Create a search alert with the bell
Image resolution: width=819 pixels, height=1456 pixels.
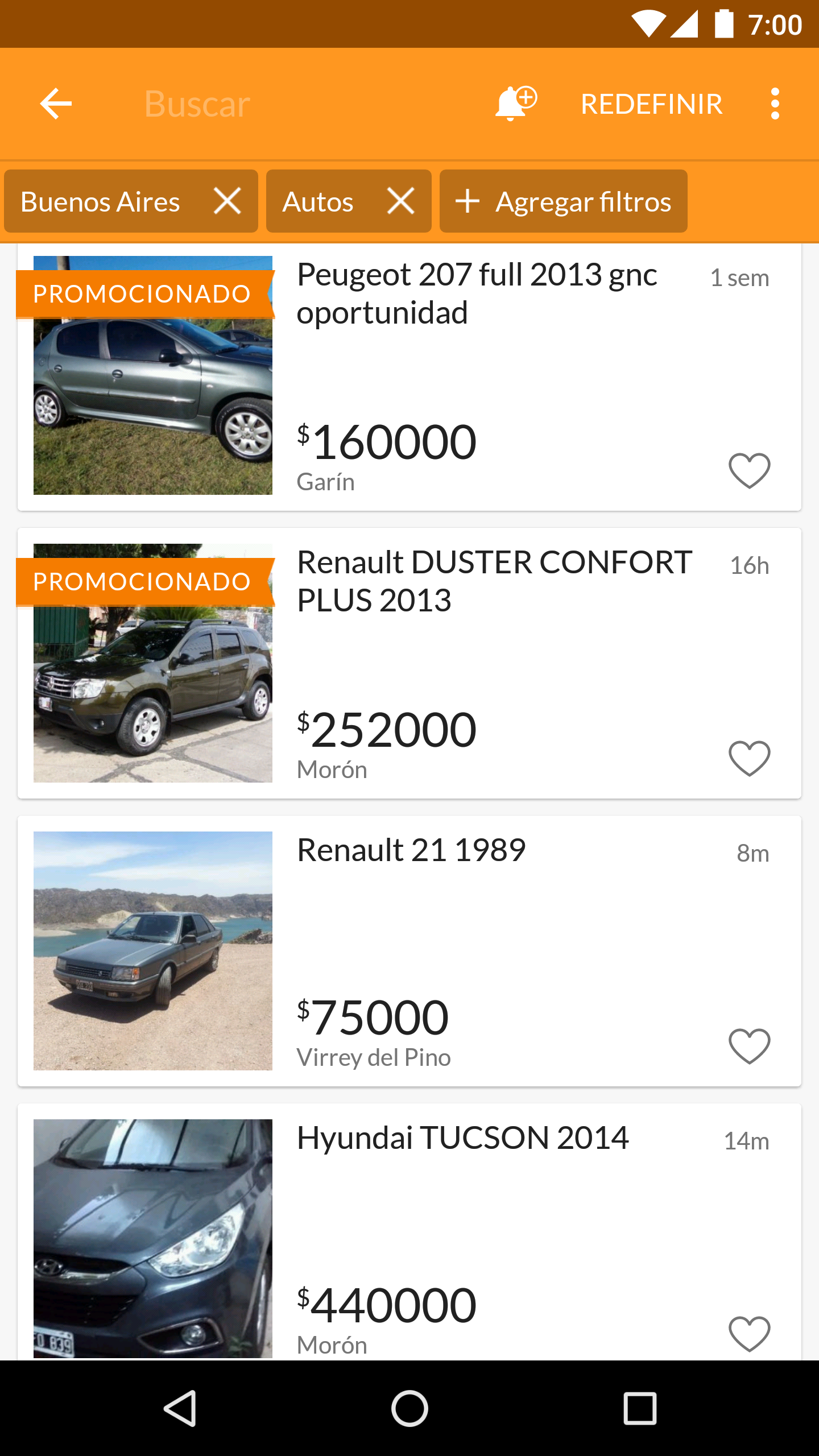point(515,104)
